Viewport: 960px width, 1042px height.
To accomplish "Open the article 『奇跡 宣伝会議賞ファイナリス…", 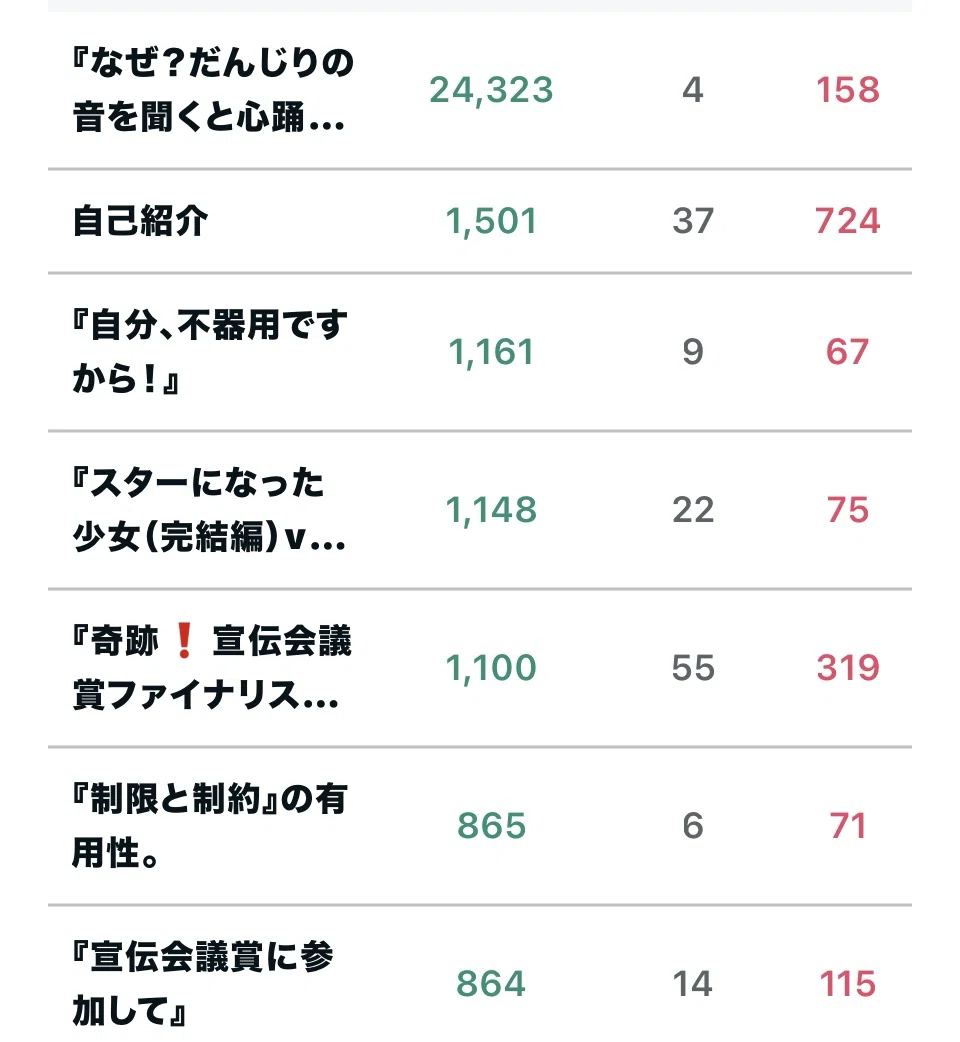I will [x=211, y=668].
